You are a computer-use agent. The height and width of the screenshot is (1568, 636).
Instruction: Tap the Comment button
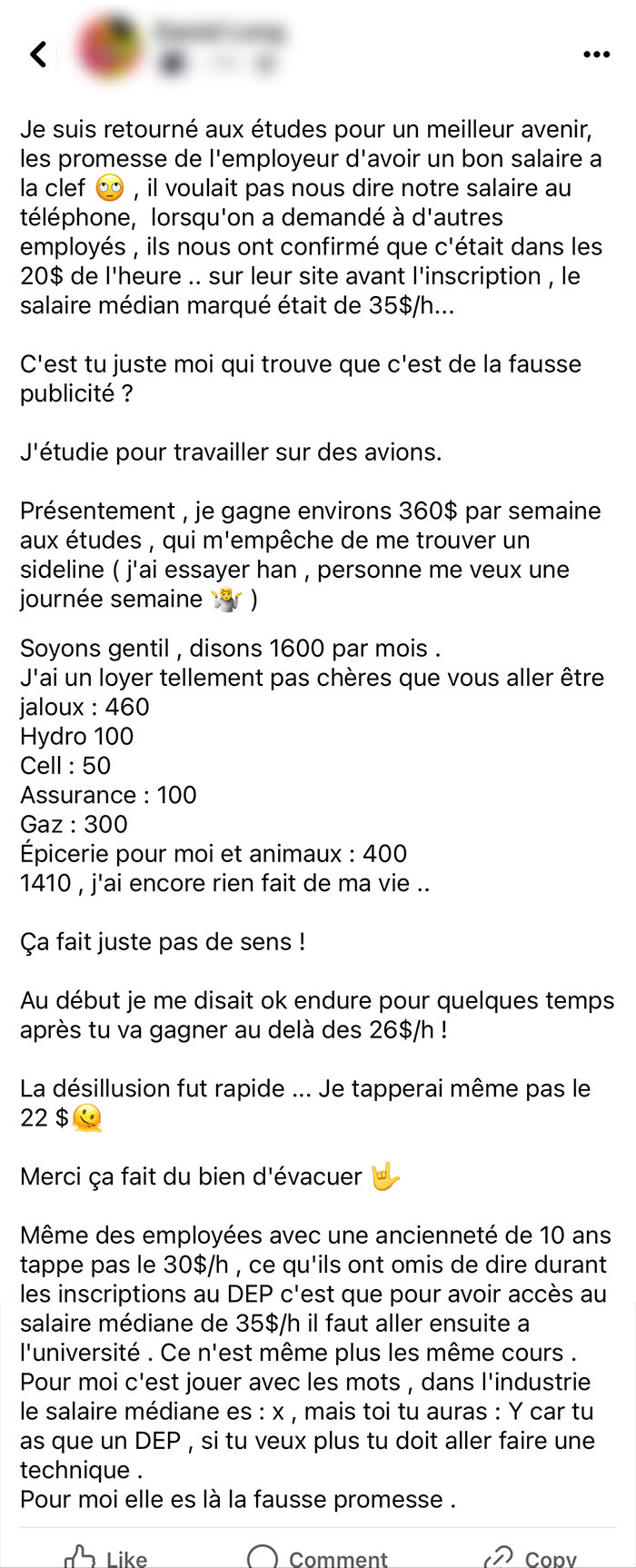317,1556
